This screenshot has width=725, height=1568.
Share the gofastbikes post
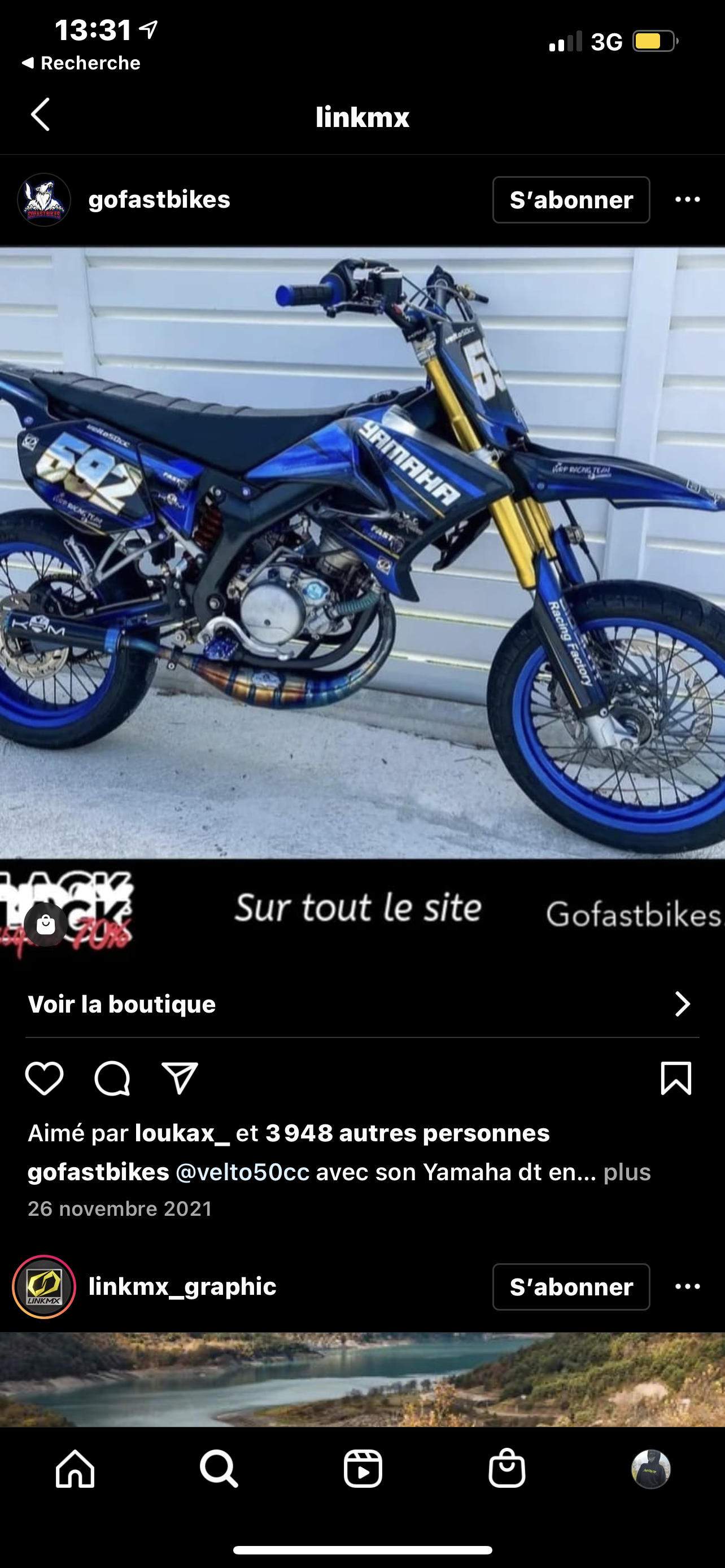(180, 1079)
